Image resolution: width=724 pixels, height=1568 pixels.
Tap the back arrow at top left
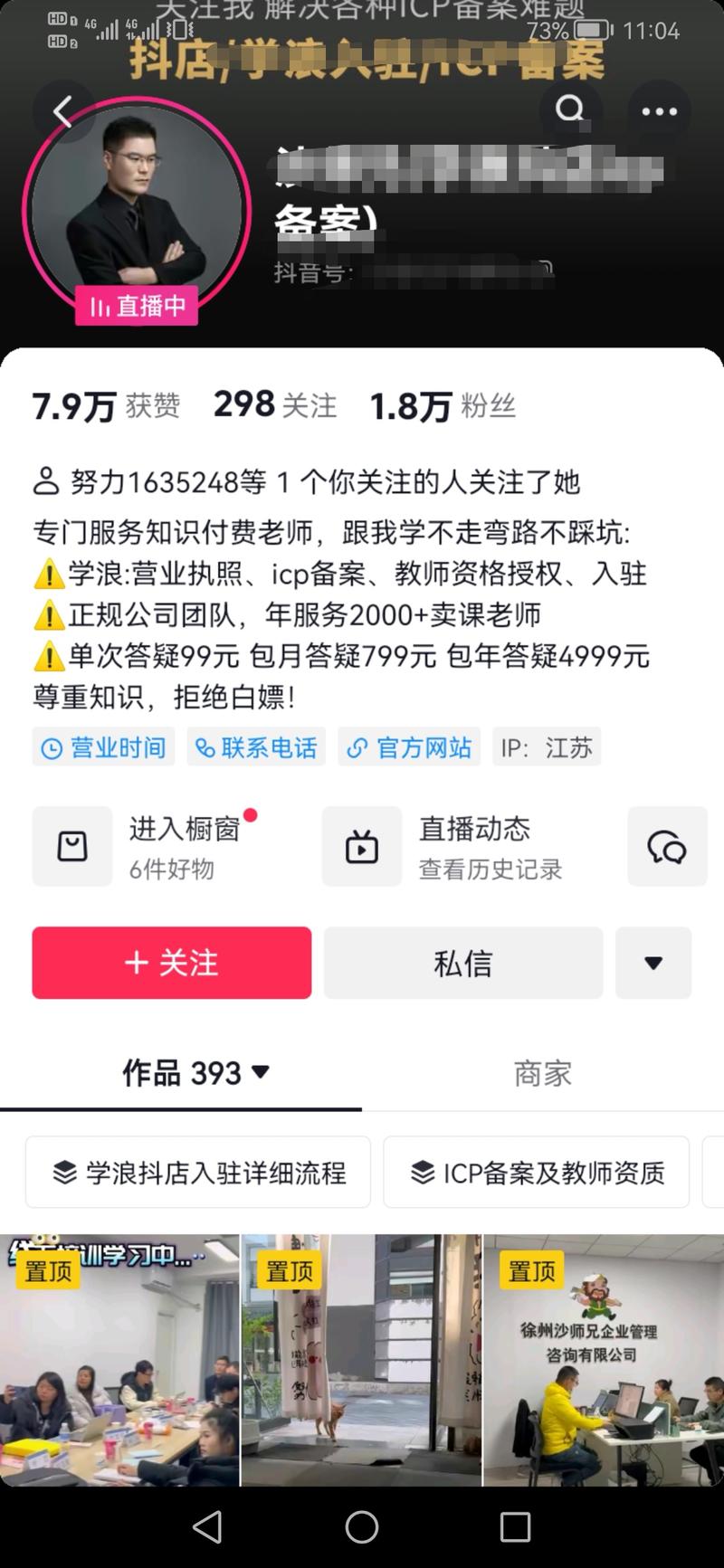pos(63,110)
